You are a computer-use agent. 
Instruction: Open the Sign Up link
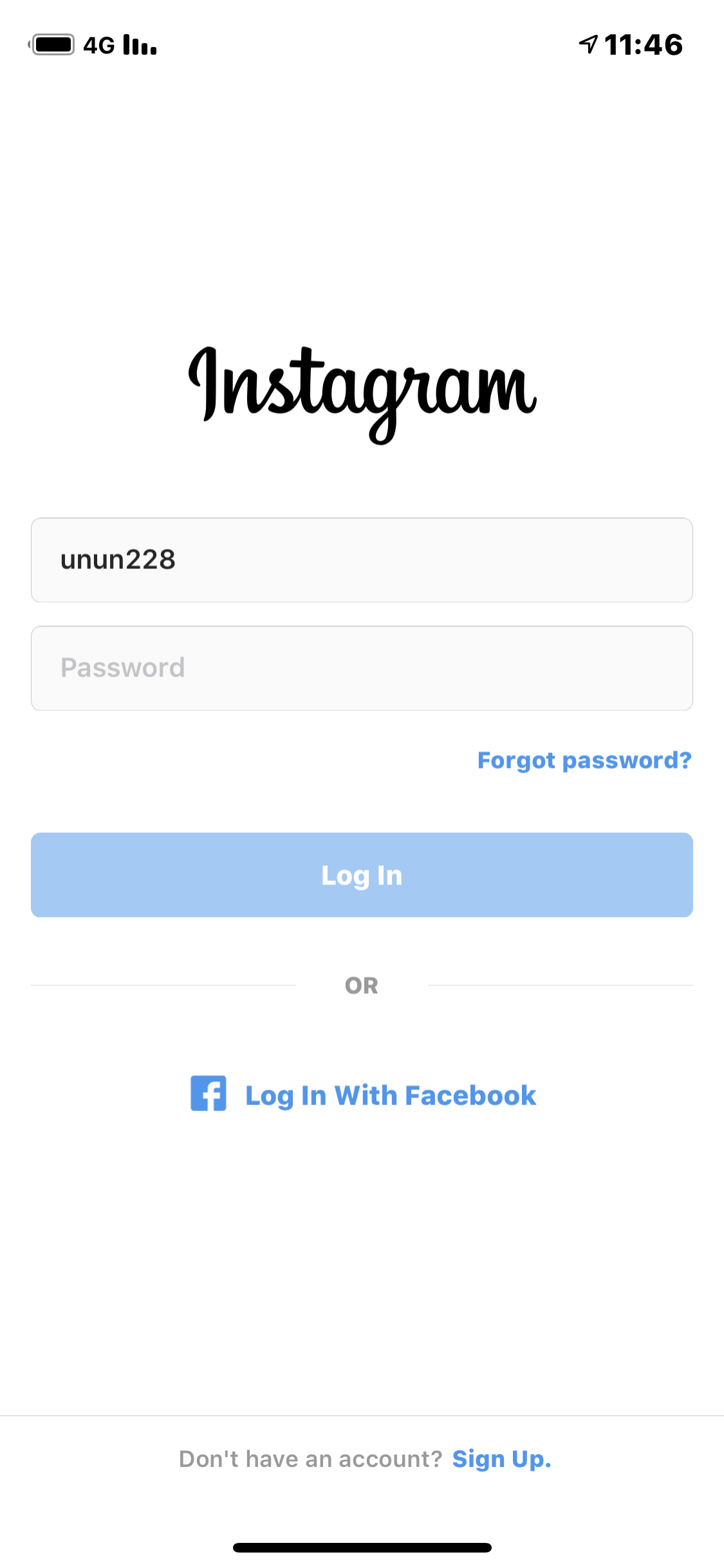(x=501, y=1459)
